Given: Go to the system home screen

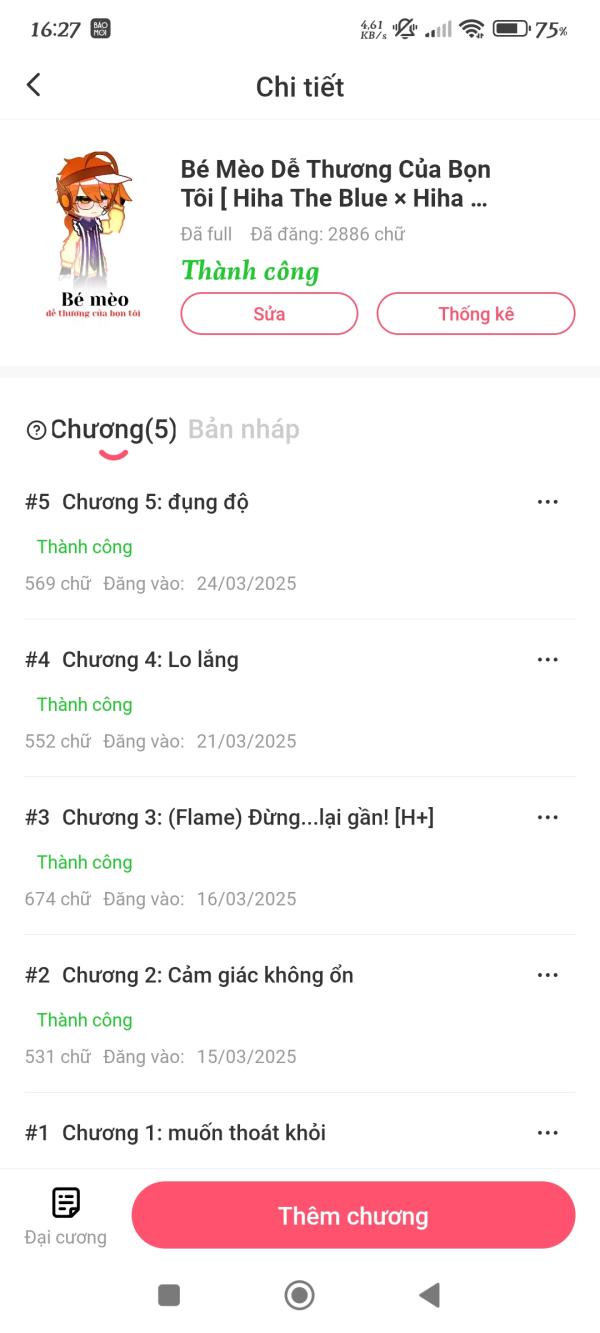Looking at the screenshot, I should tap(299, 1295).
